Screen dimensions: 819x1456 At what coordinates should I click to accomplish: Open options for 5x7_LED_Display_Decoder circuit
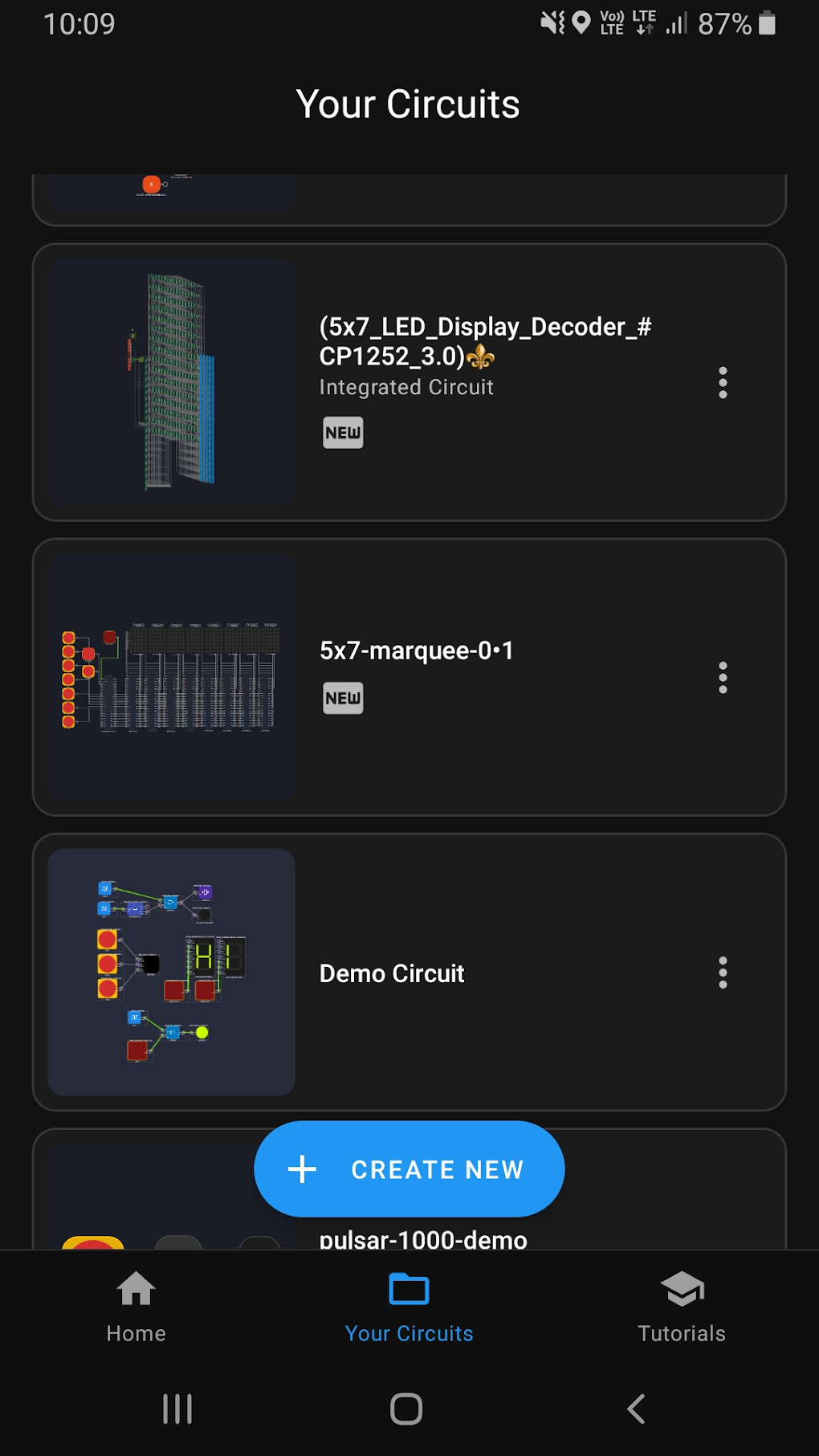(x=723, y=383)
